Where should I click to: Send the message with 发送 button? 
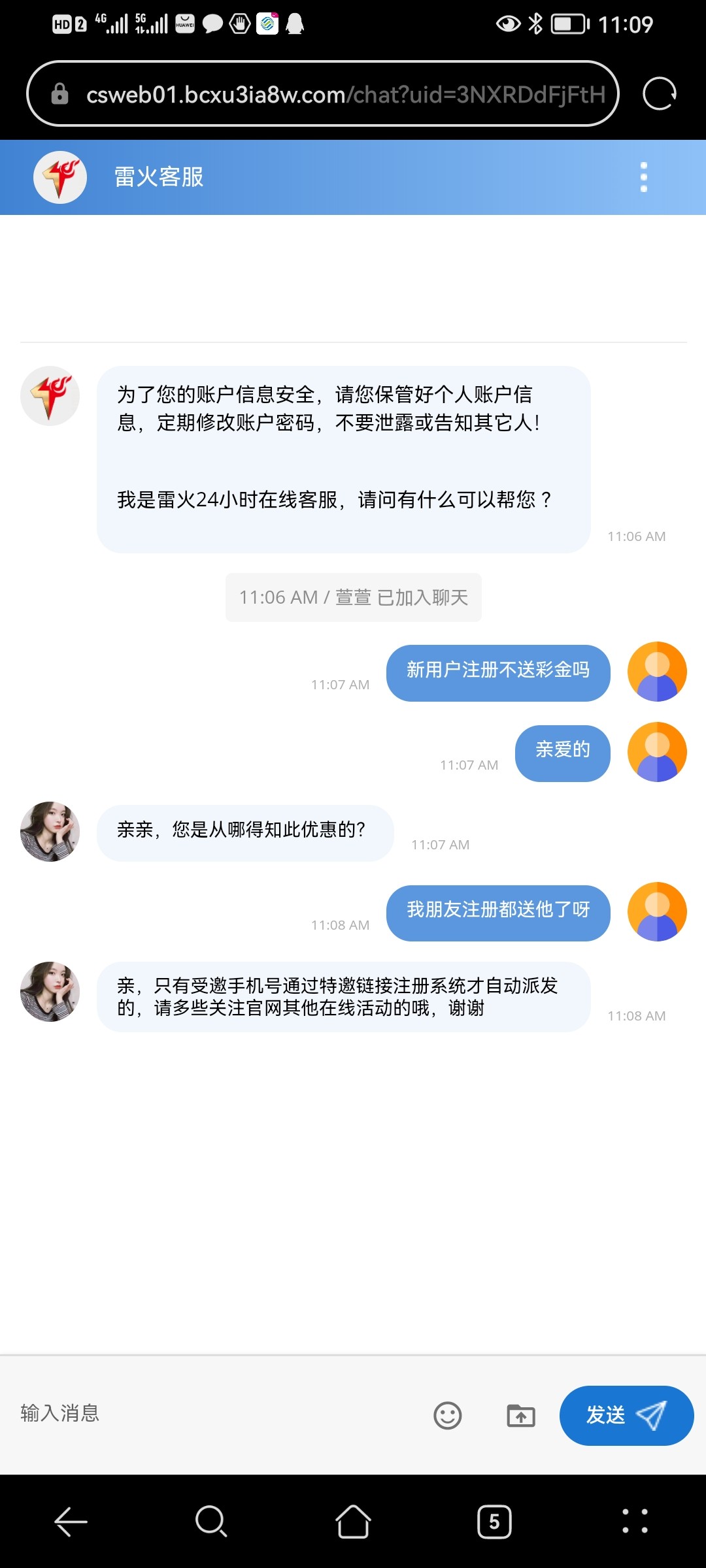(x=626, y=1415)
